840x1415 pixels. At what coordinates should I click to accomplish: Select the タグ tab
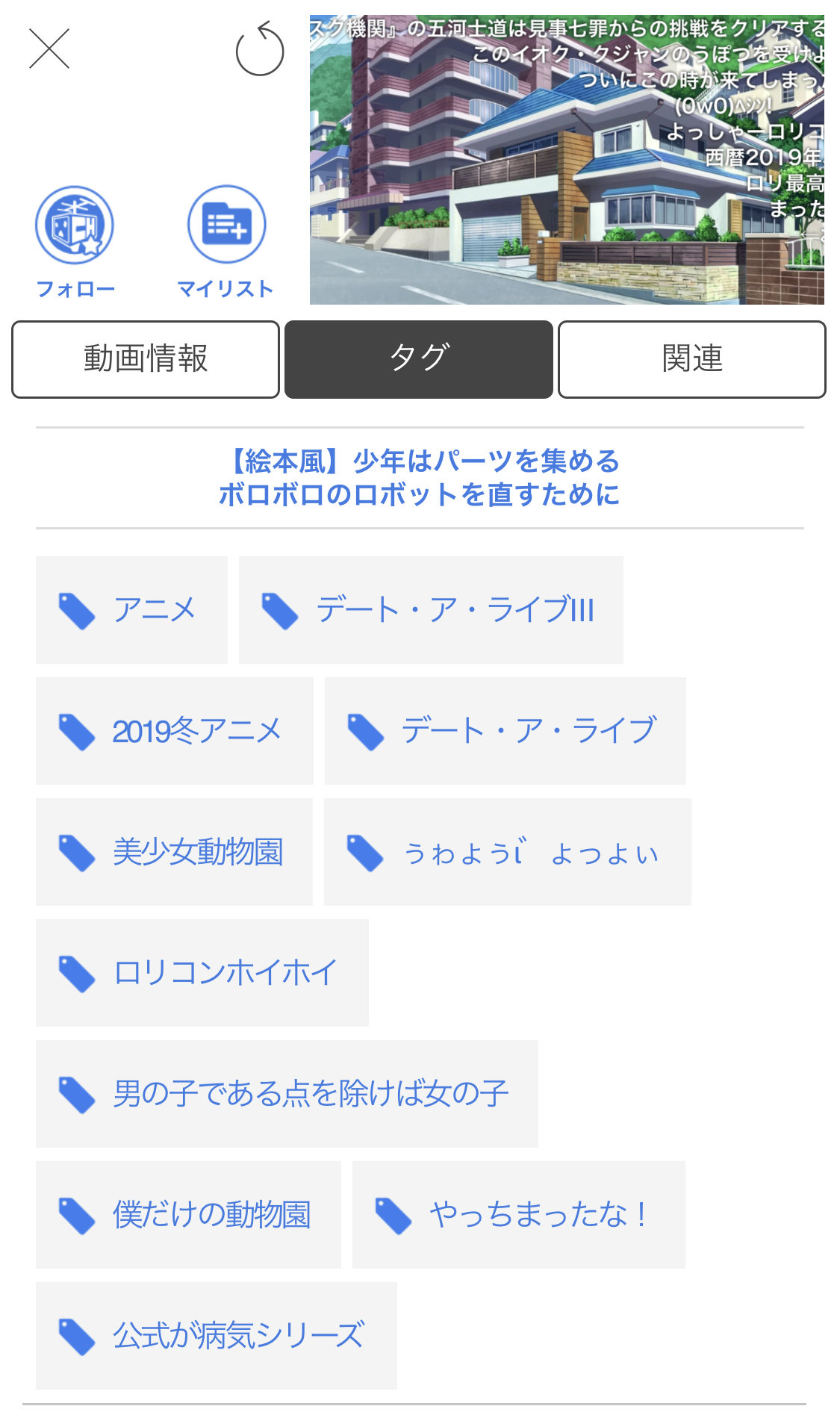click(x=419, y=359)
